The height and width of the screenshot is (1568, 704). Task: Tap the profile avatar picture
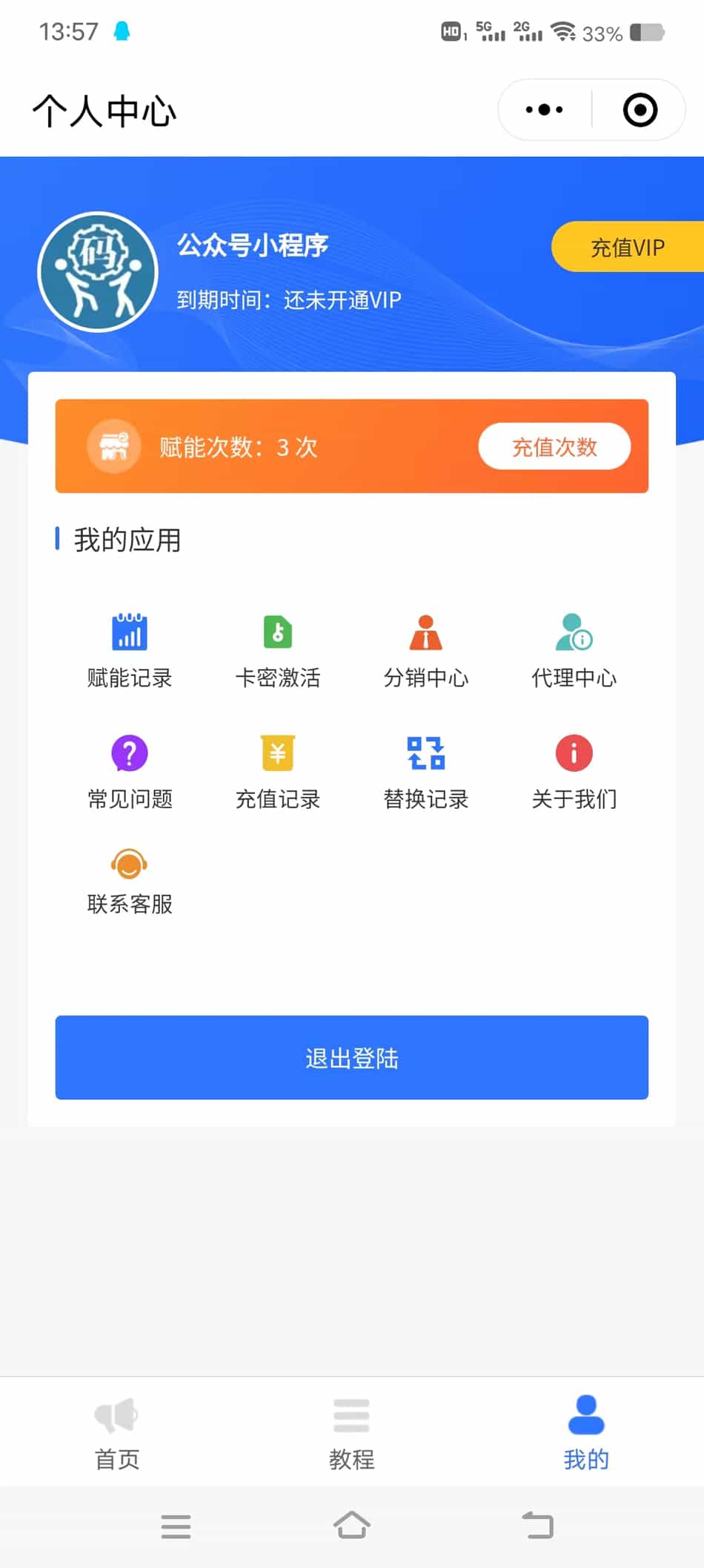[98, 272]
